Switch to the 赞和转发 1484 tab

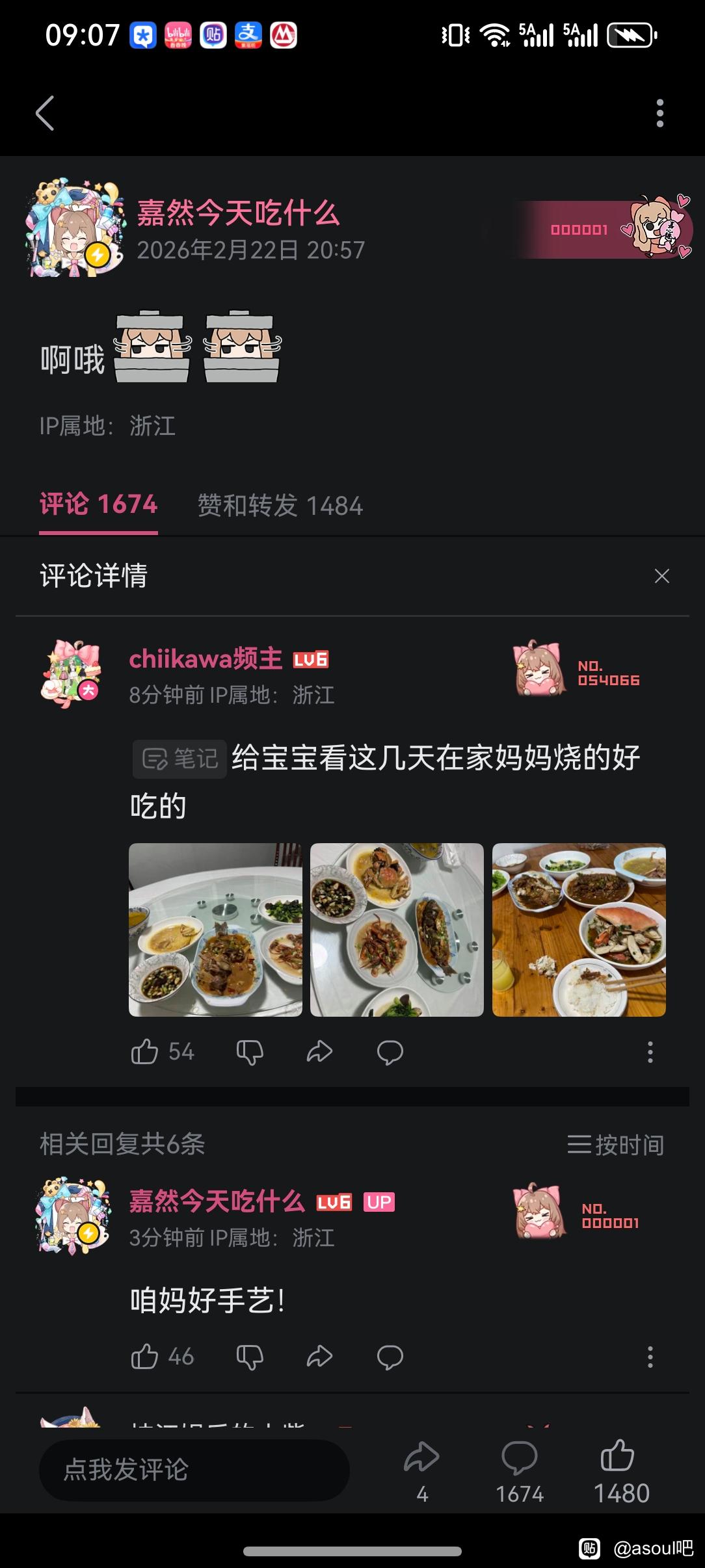pos(280,506)
